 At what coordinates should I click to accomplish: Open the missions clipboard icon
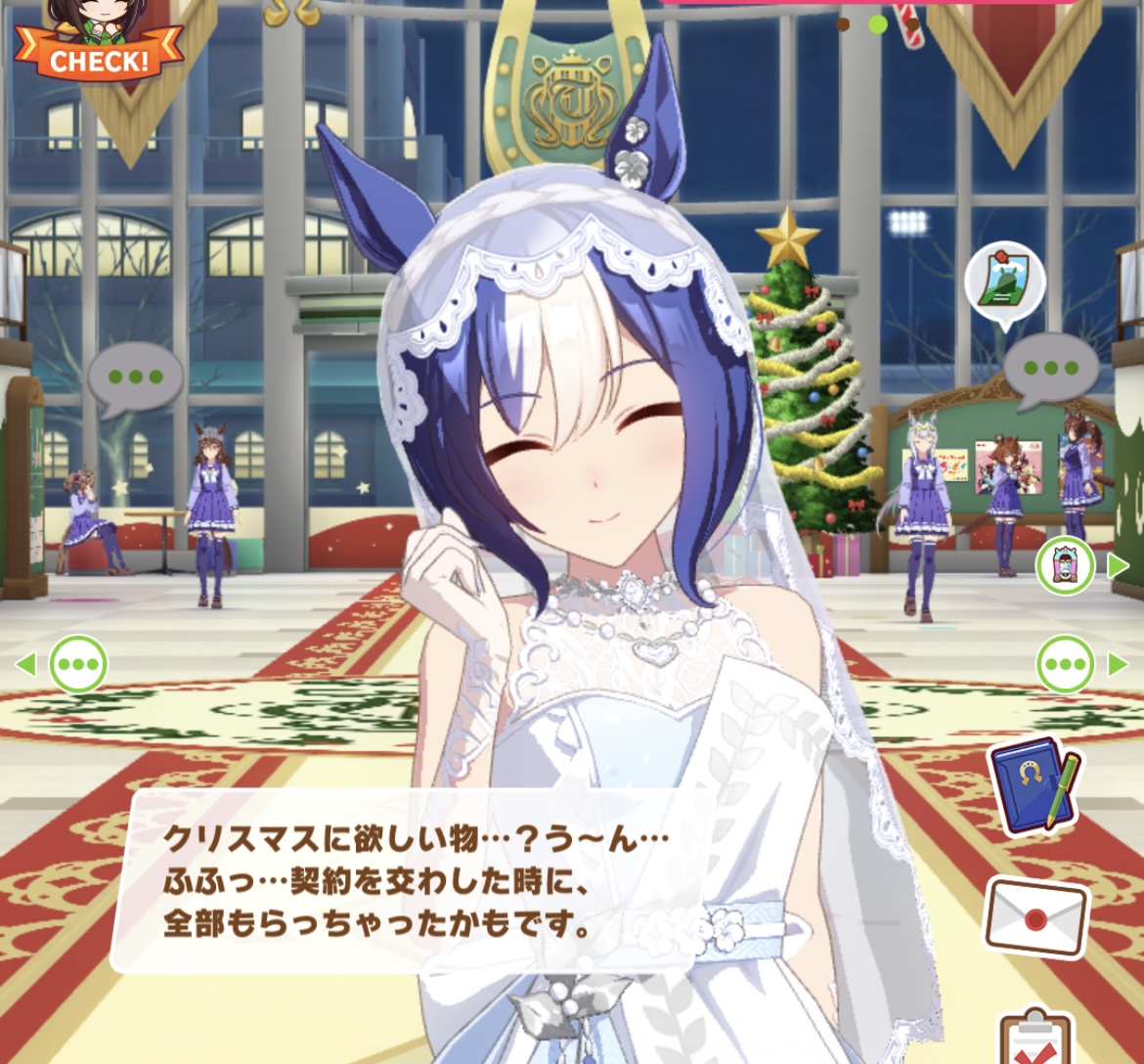[x=1035, y=1039]
